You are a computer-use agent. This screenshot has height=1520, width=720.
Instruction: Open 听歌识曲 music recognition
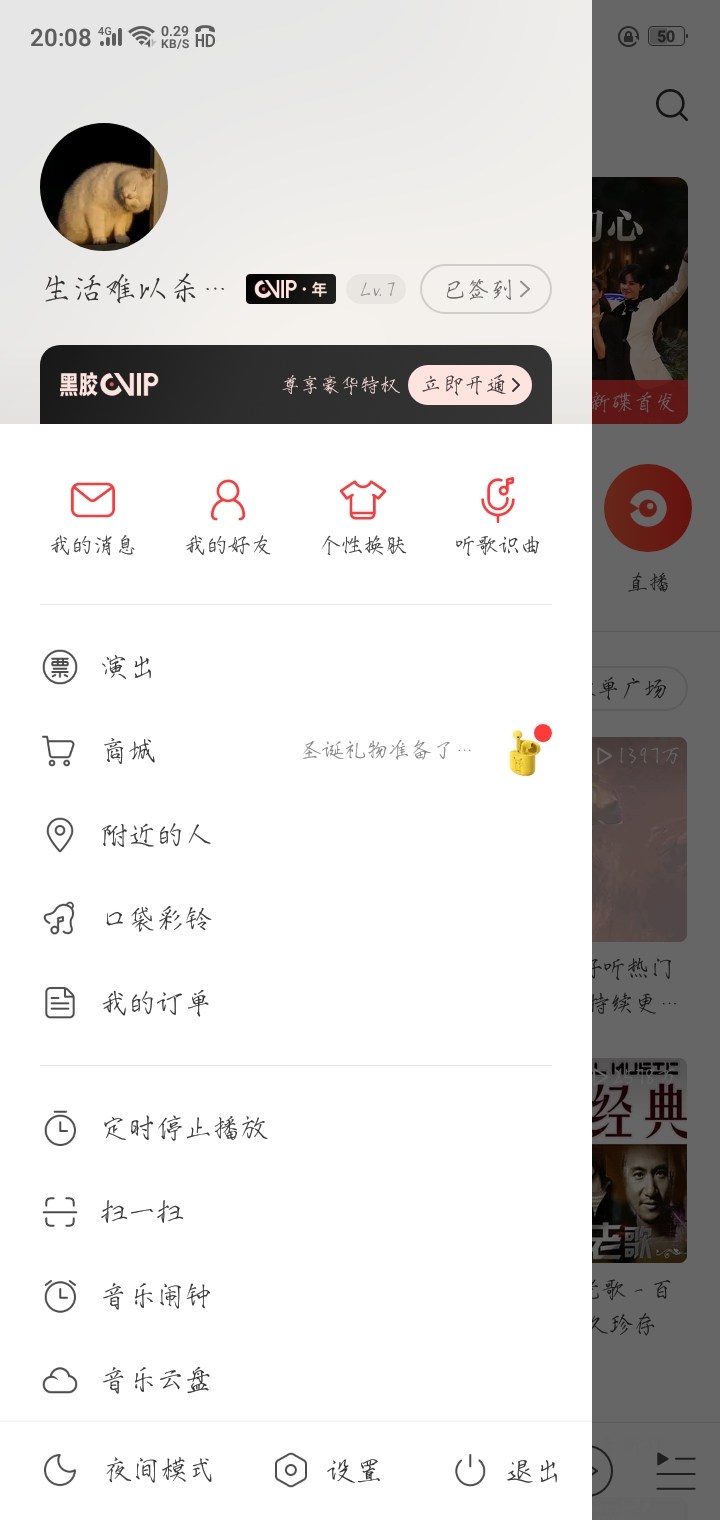click(x=496, y=513)
